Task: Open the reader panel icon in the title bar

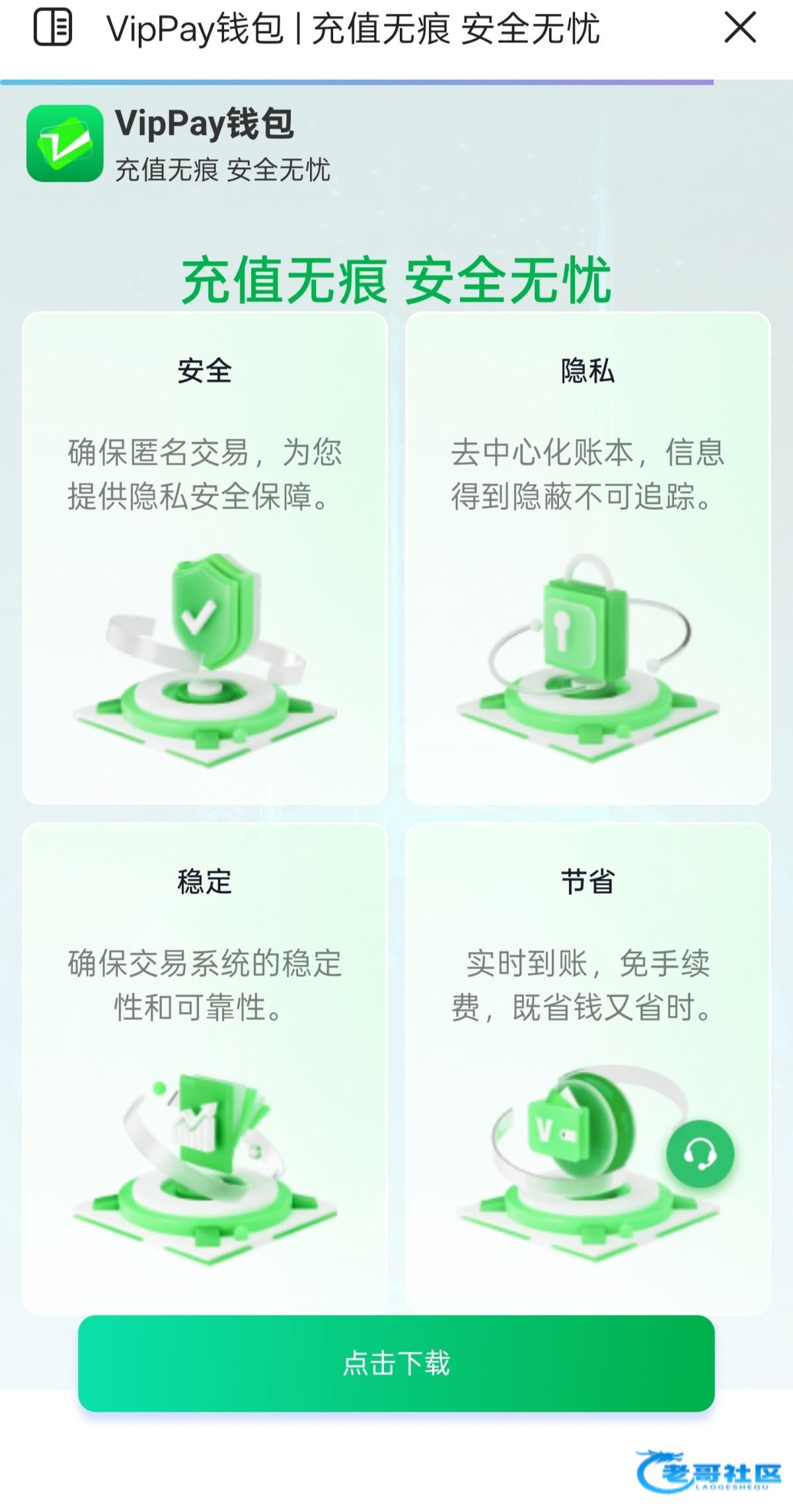Action: (x=53, y=28)
